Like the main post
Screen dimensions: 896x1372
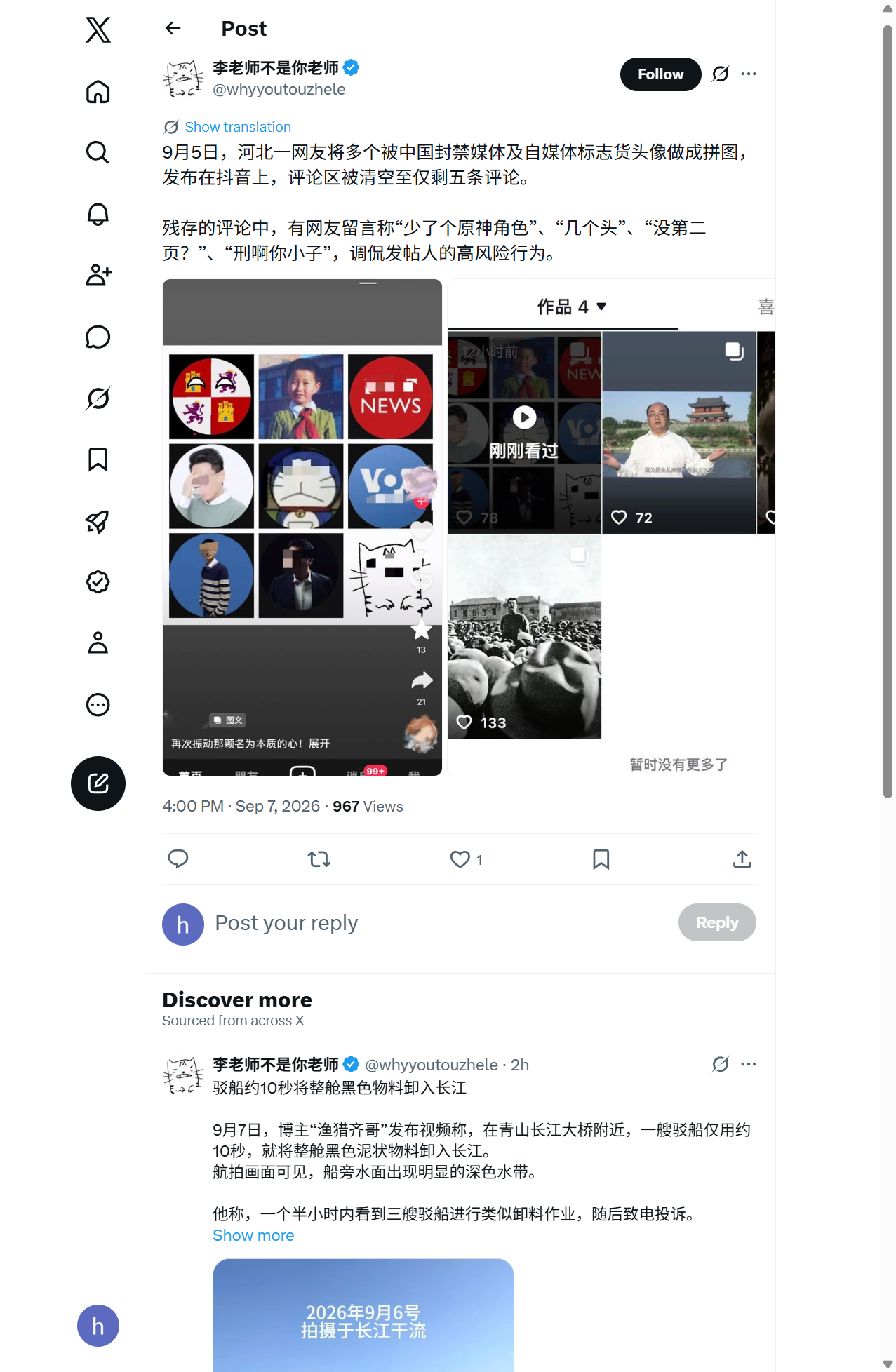(460, 859)
